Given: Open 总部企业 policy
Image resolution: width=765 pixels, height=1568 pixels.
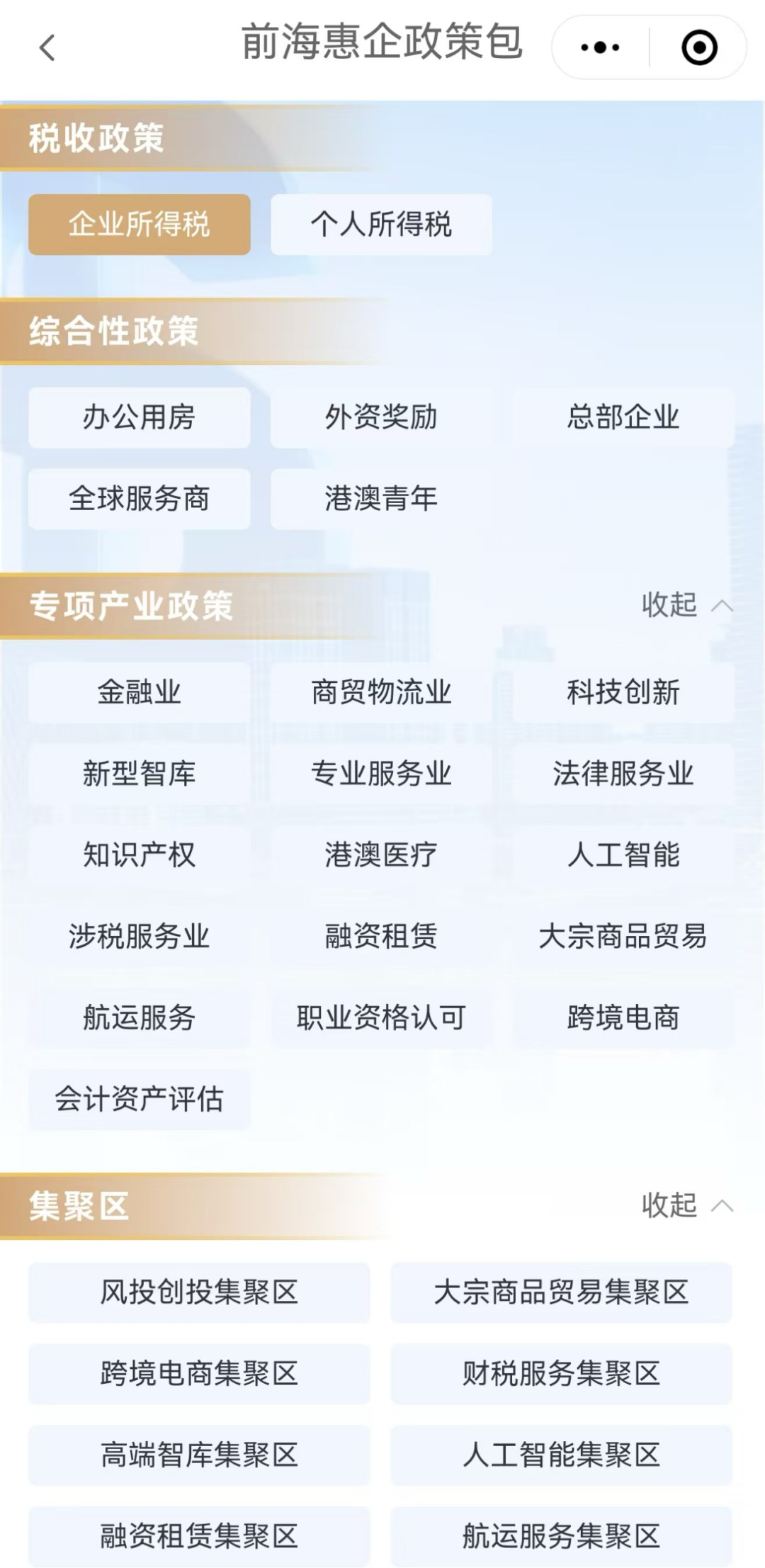Looking at the screenshot, I should click(623, 417).
